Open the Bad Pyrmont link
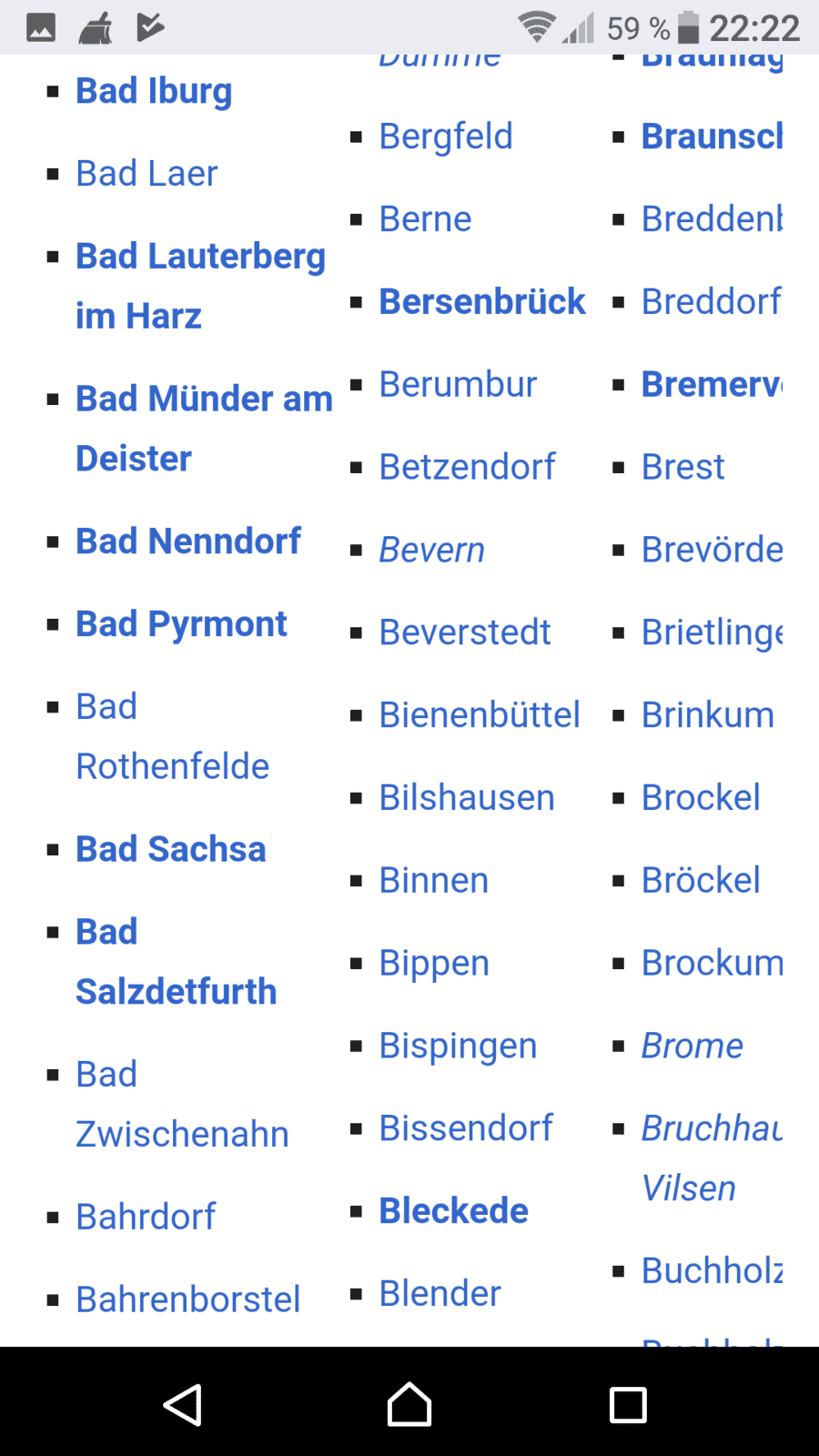819x1456 pixels. click(x=181, y=625)
